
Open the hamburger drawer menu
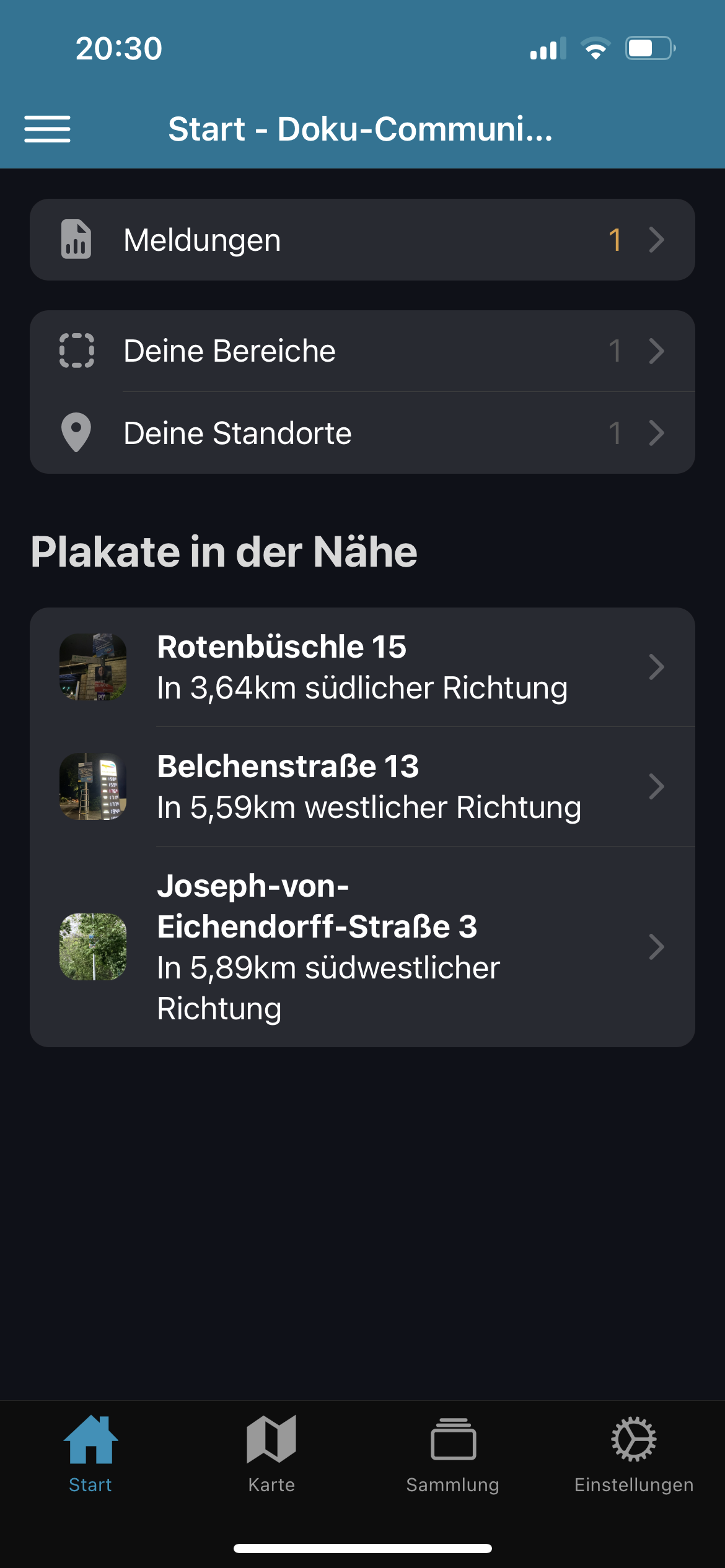pos(47,129)
